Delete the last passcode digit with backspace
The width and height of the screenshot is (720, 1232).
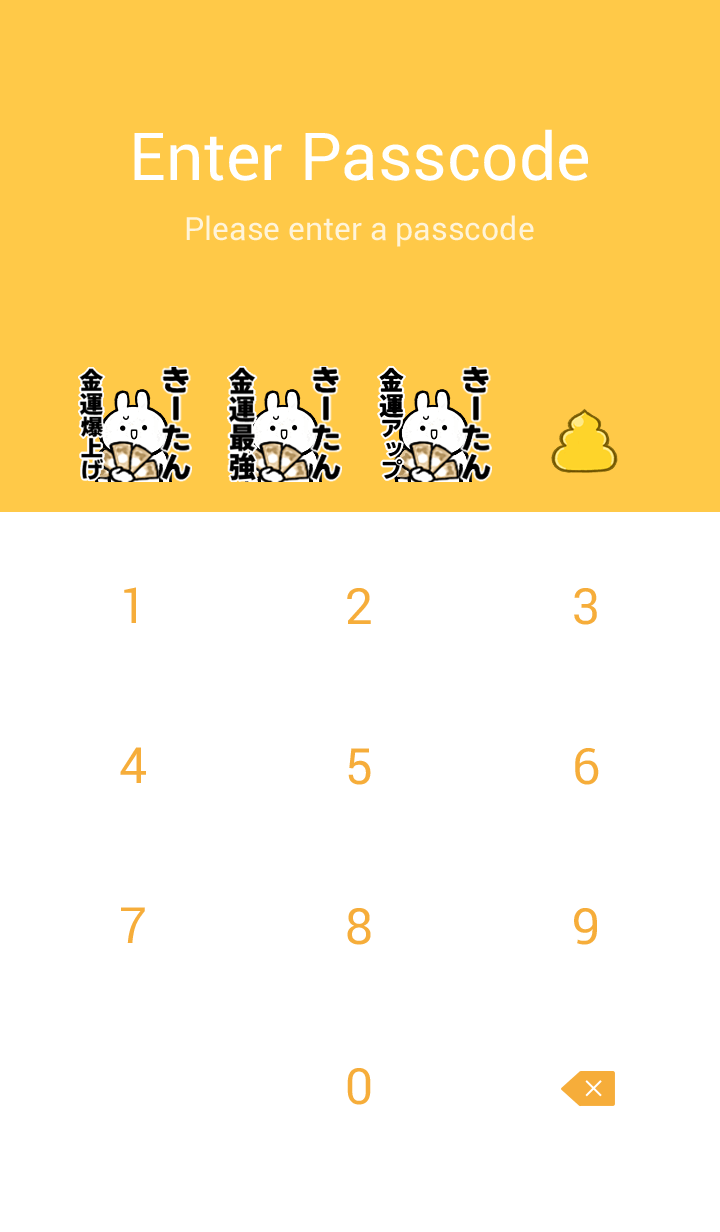(x=588, y=1088)
